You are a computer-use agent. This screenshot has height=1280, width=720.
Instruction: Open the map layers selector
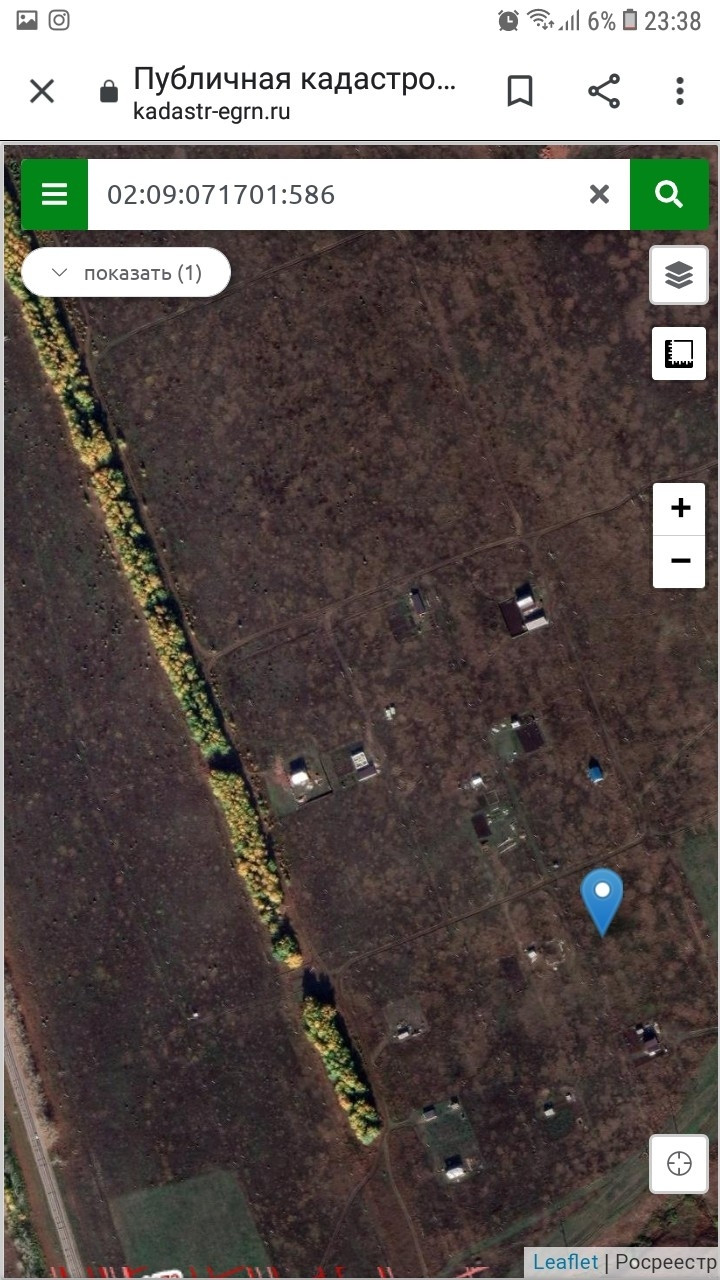coord(679,274)
